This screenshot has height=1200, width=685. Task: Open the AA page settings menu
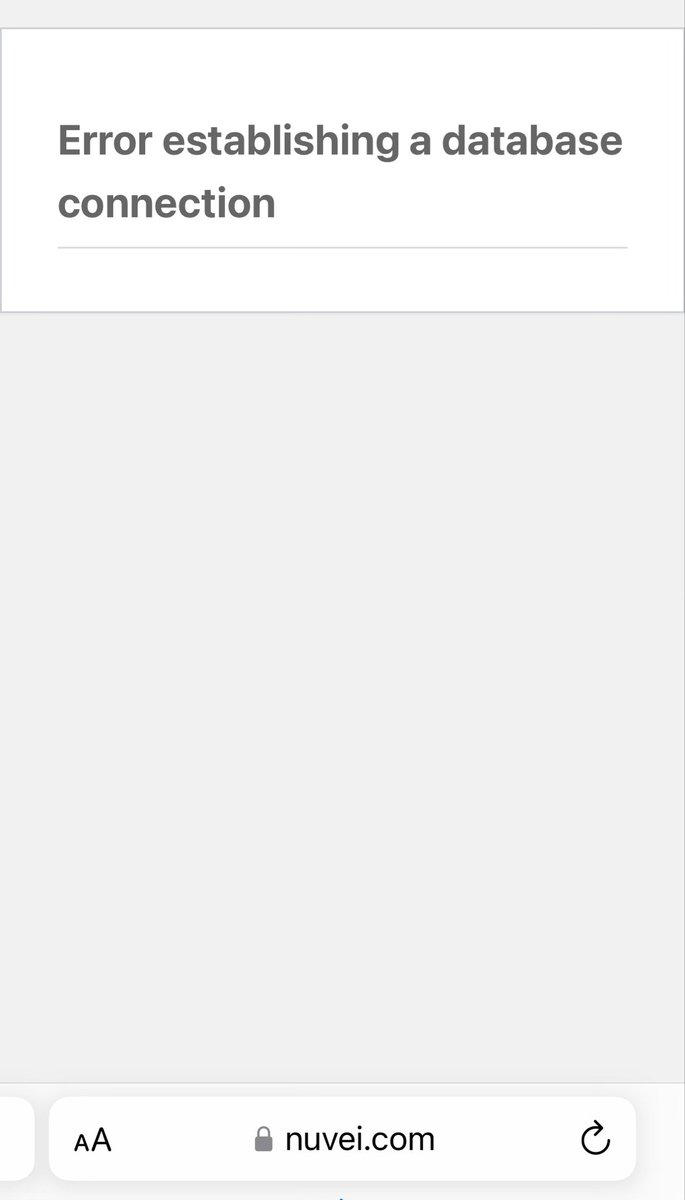coord(93,1140)
